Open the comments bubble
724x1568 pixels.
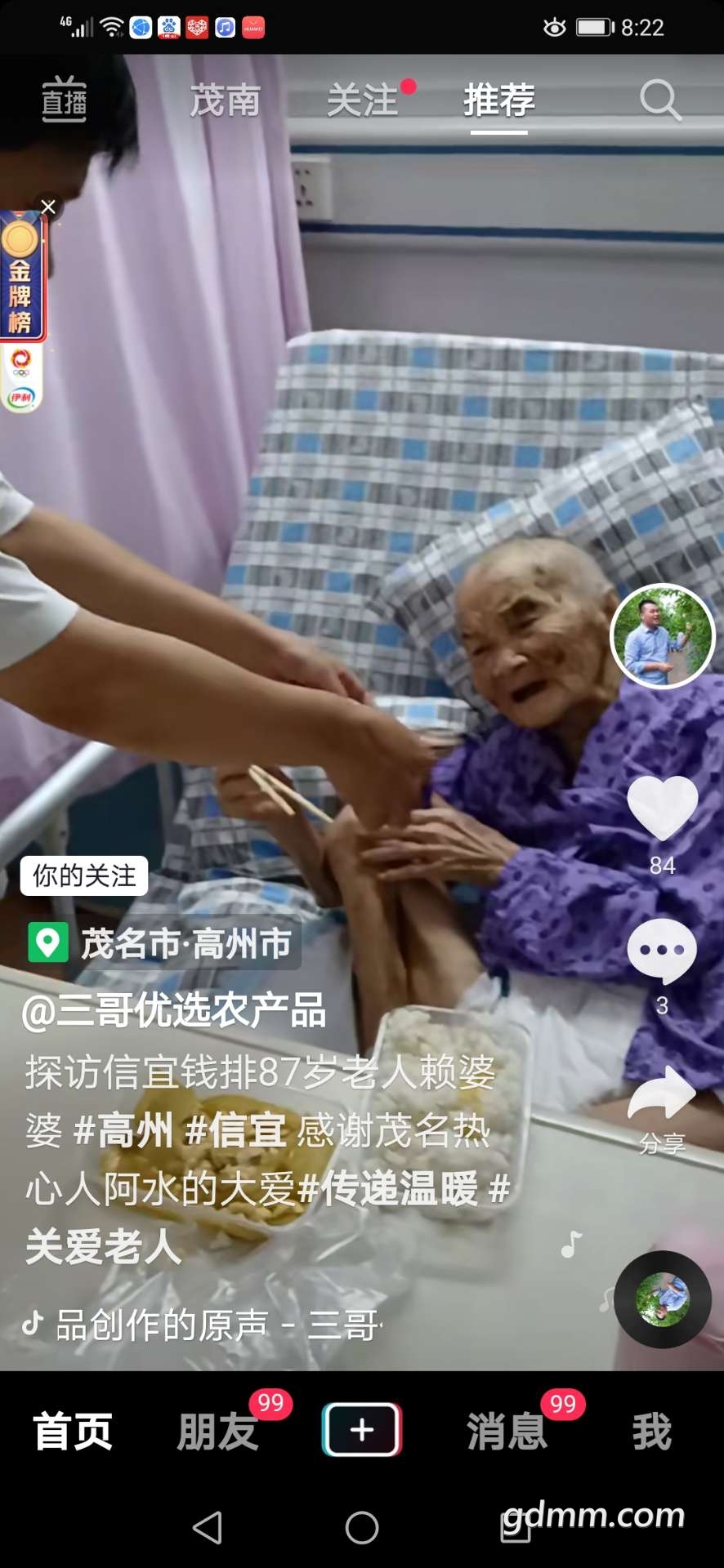tap(662, 951)
